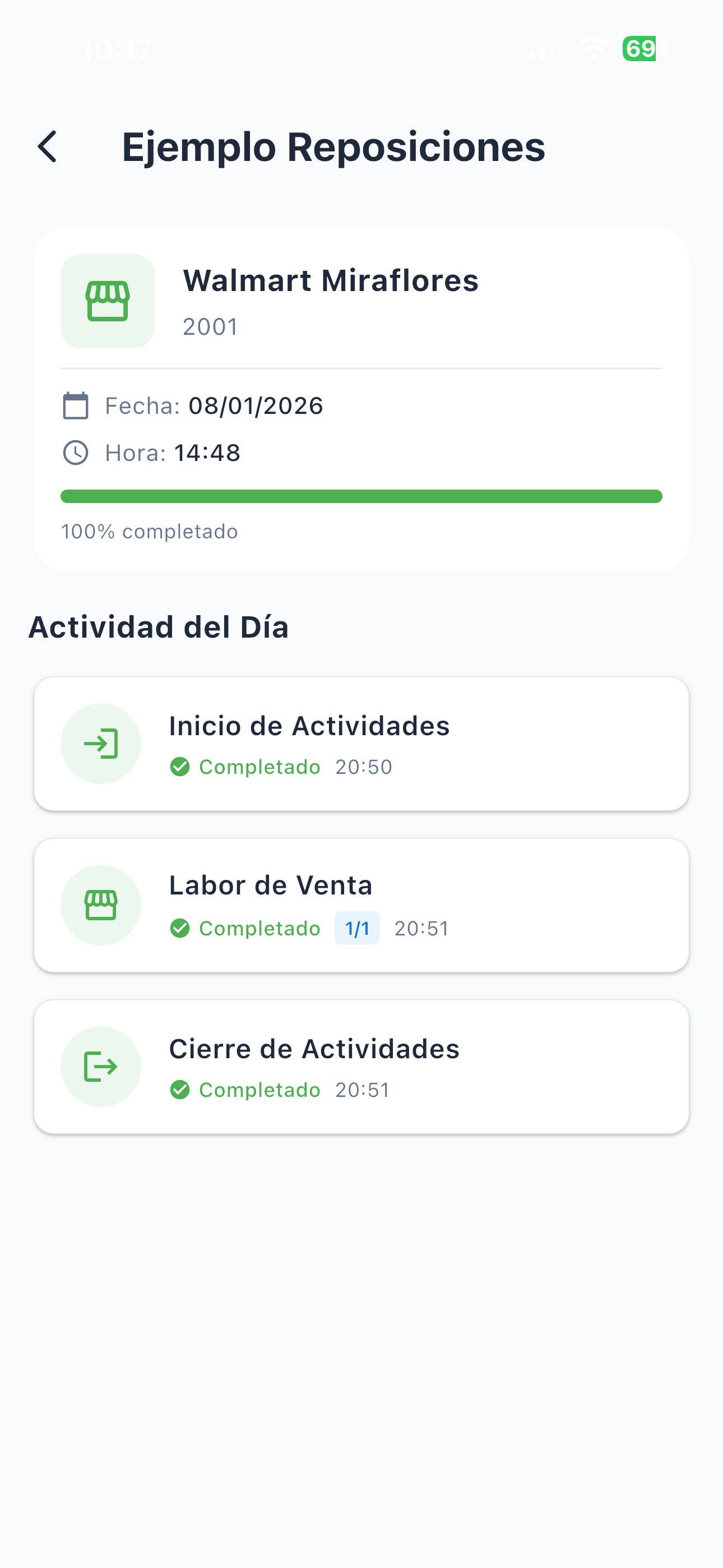This screenshot has width=723, height=1568.
Task: Open the Inicio de Actividades card
Action: [x=361, y=743]
